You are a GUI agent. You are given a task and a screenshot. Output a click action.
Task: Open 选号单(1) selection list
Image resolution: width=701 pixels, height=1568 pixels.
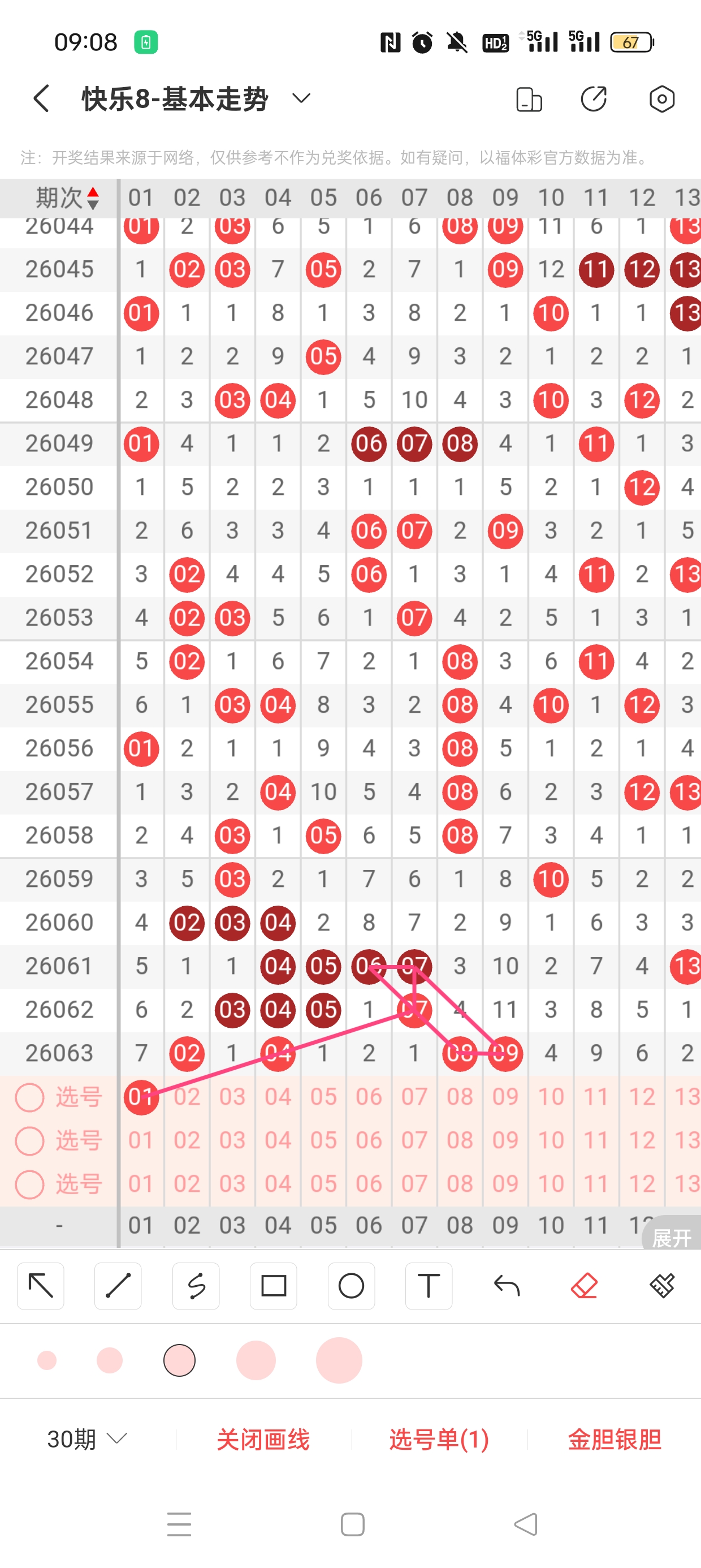click(x=439, y=1439)
